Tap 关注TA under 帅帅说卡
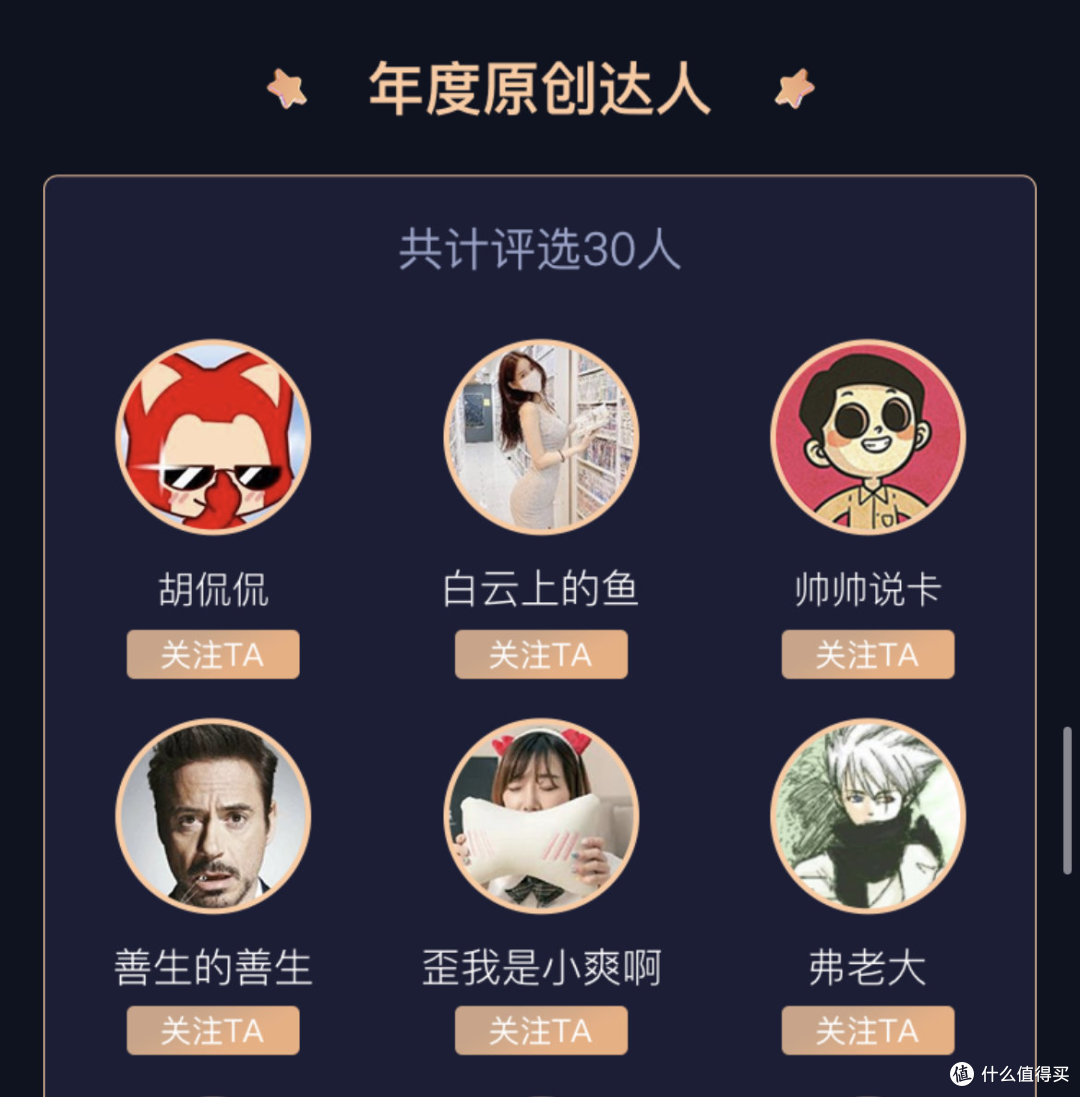 [x=868, y=655]
